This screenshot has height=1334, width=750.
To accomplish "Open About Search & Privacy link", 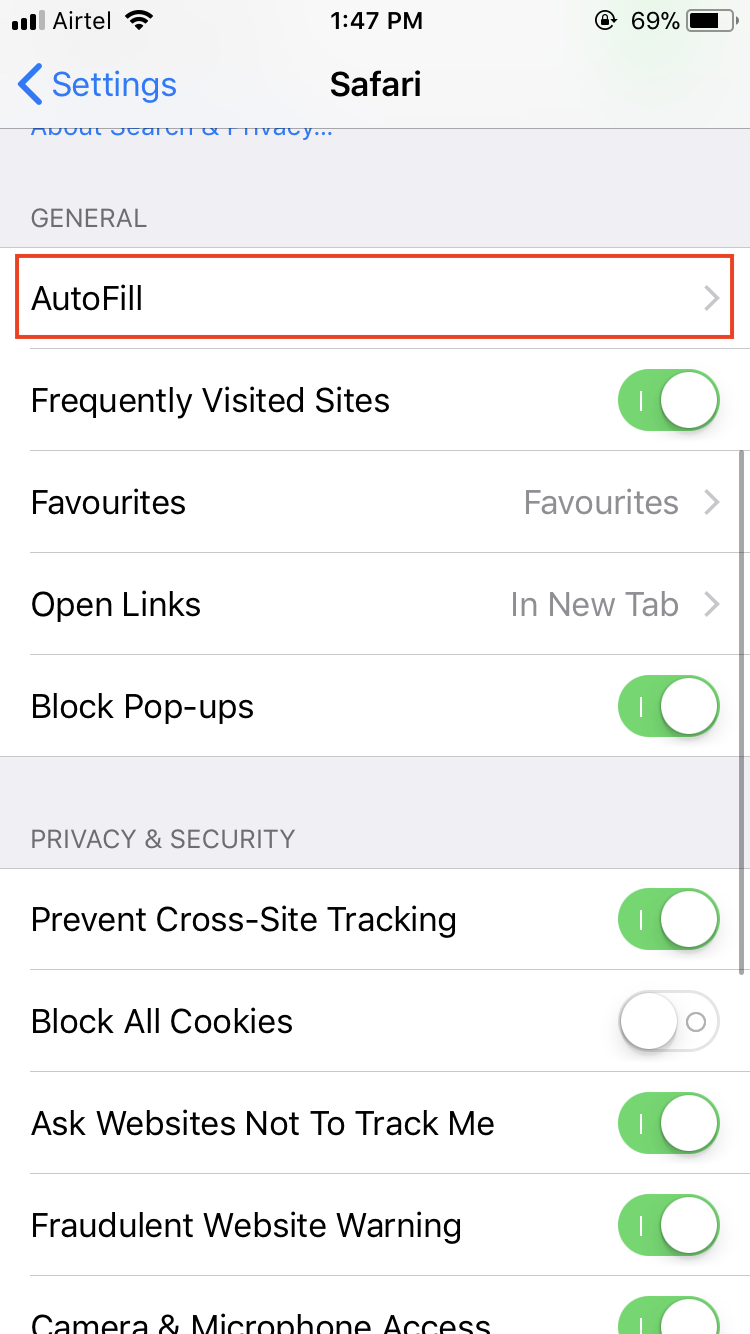I will click(x=182, y=131).
